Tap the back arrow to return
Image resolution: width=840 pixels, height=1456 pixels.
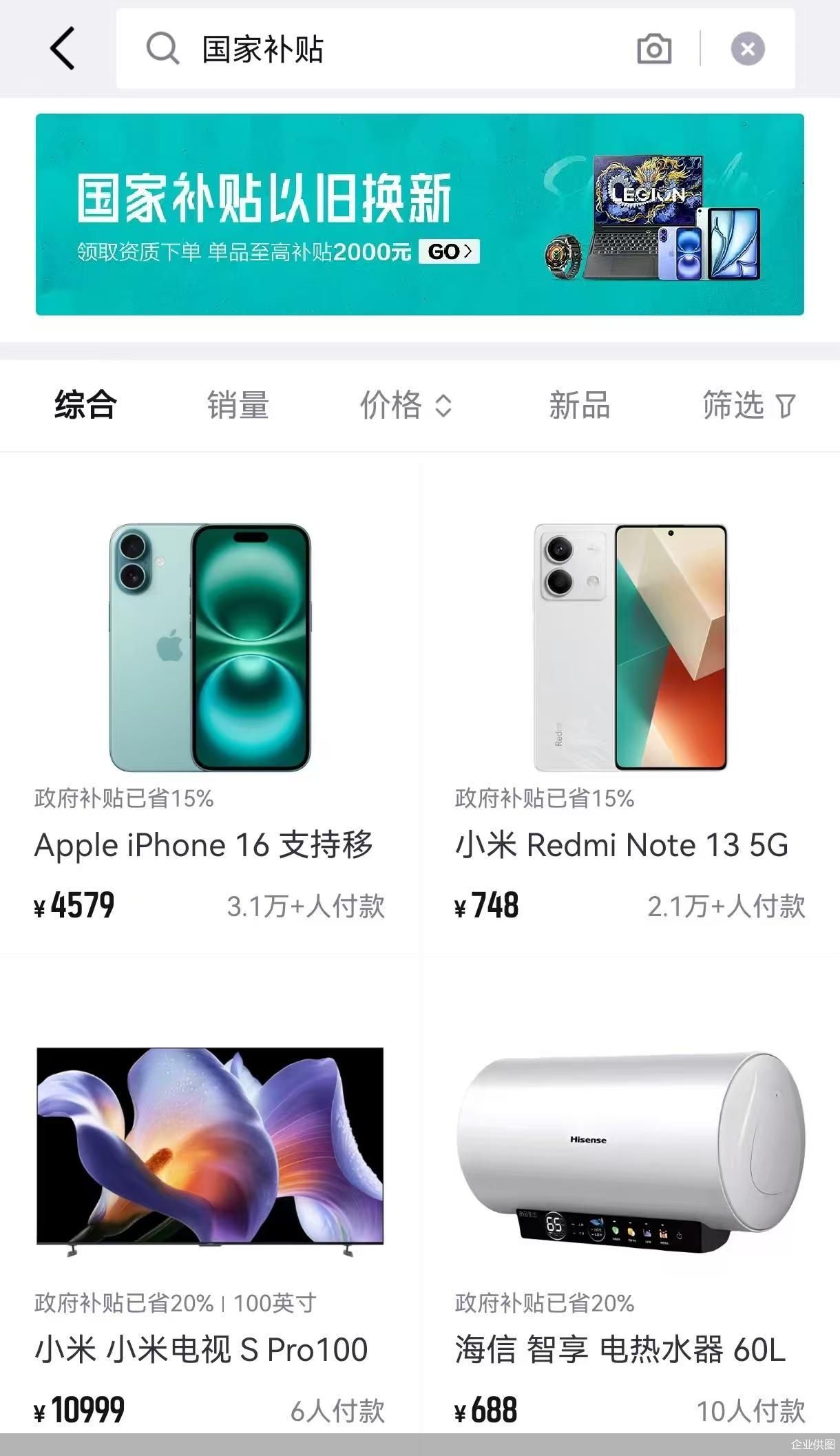62,49
